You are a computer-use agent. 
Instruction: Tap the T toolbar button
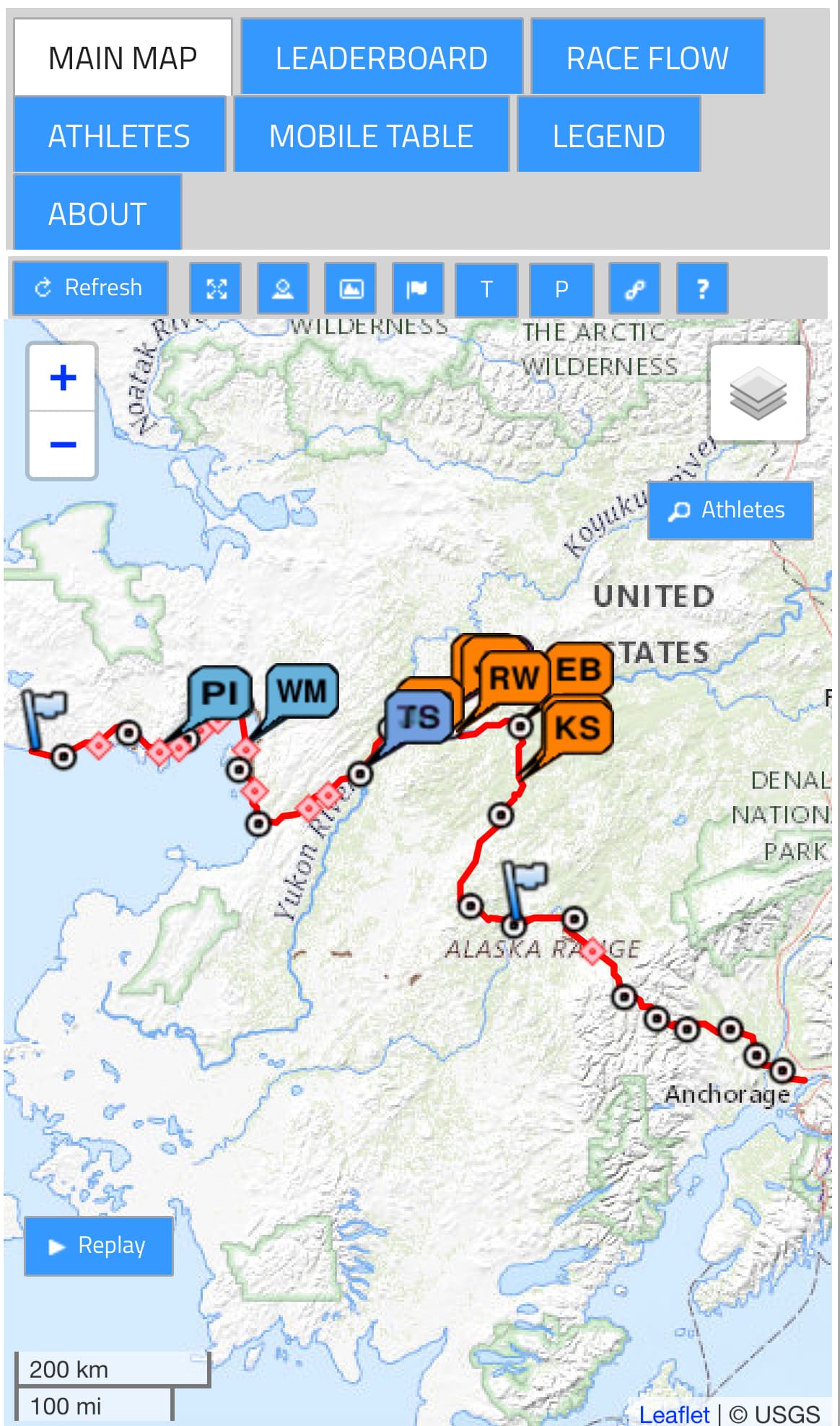click(x=486, y=289)
